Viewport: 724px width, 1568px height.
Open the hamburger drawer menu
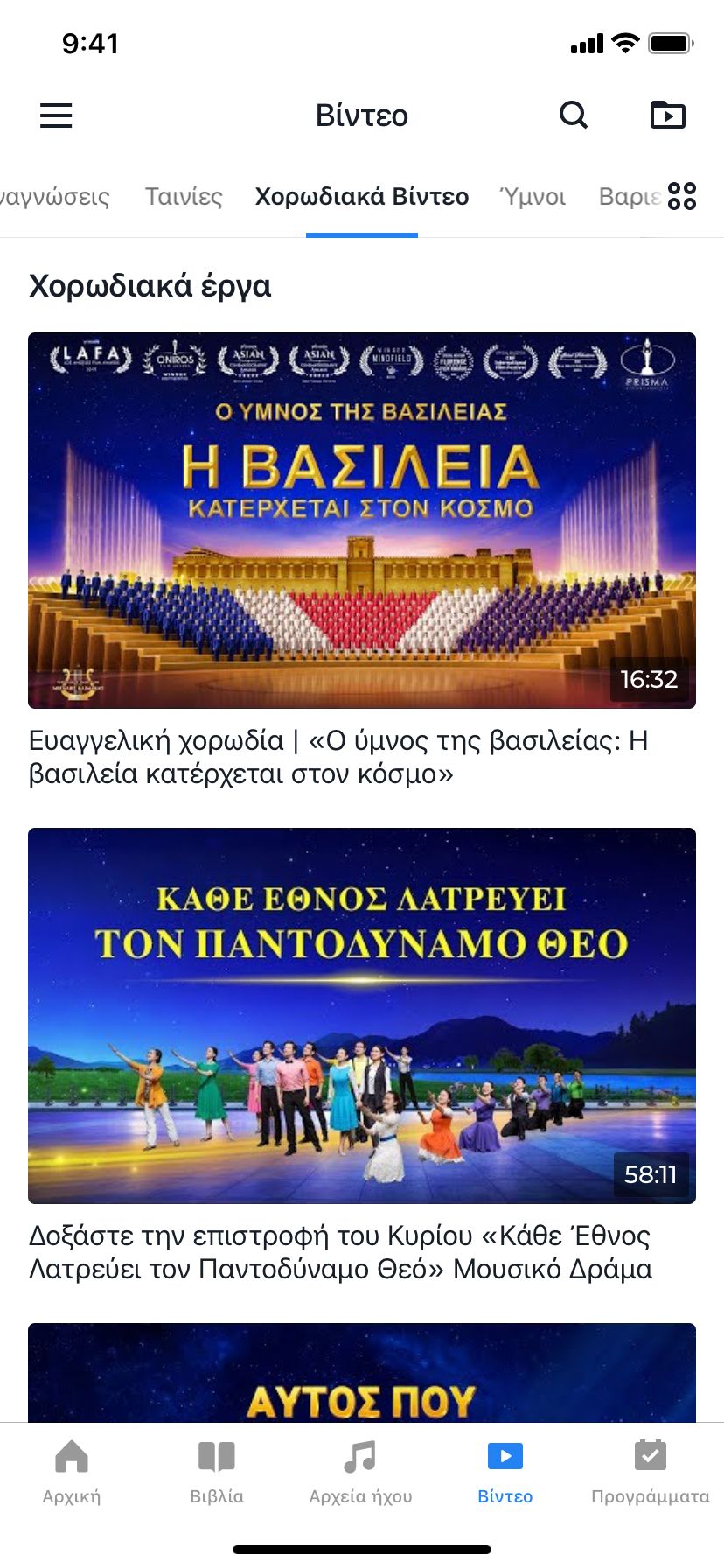(x=56, y=115)
